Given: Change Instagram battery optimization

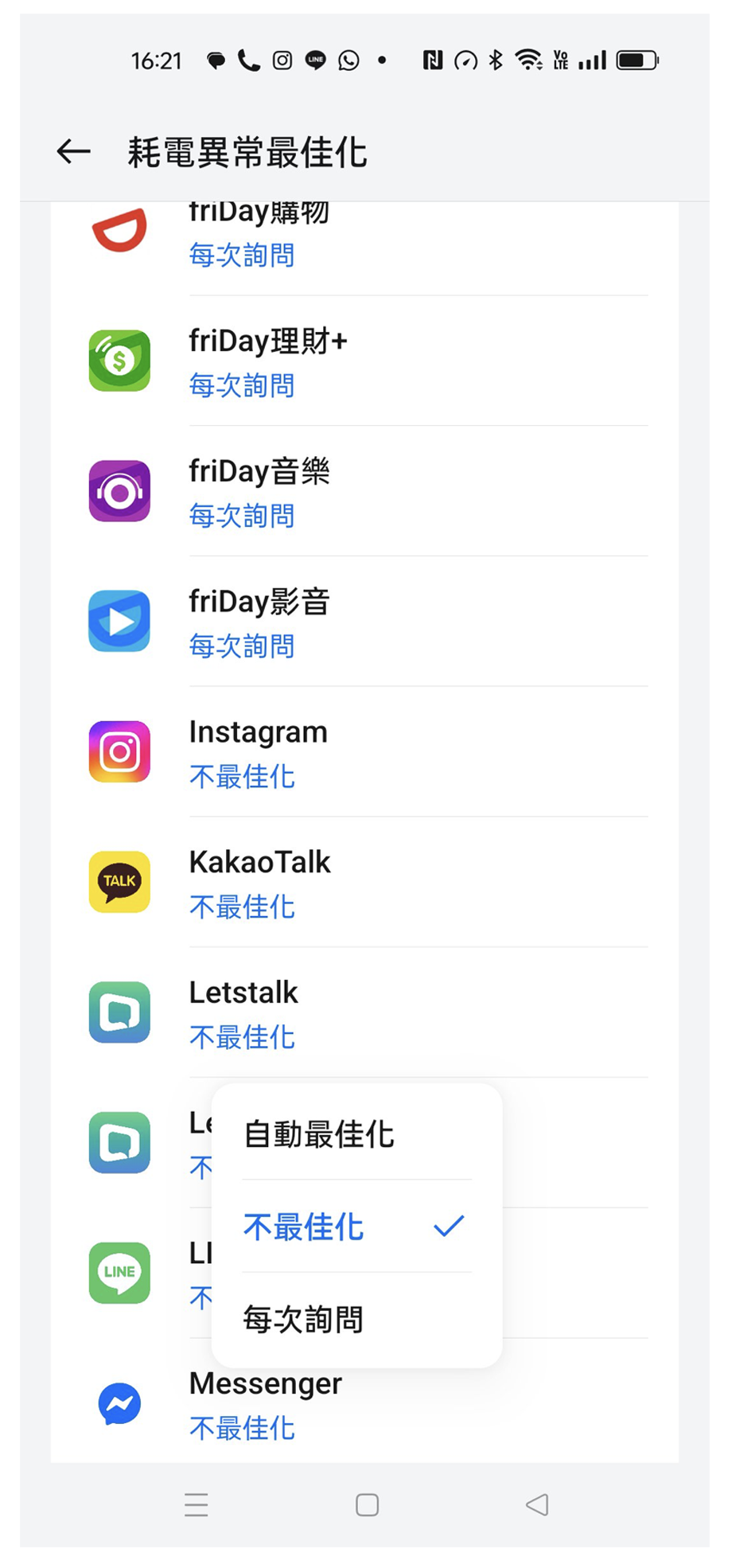Looking at the screenshot, I should (366, 753).
